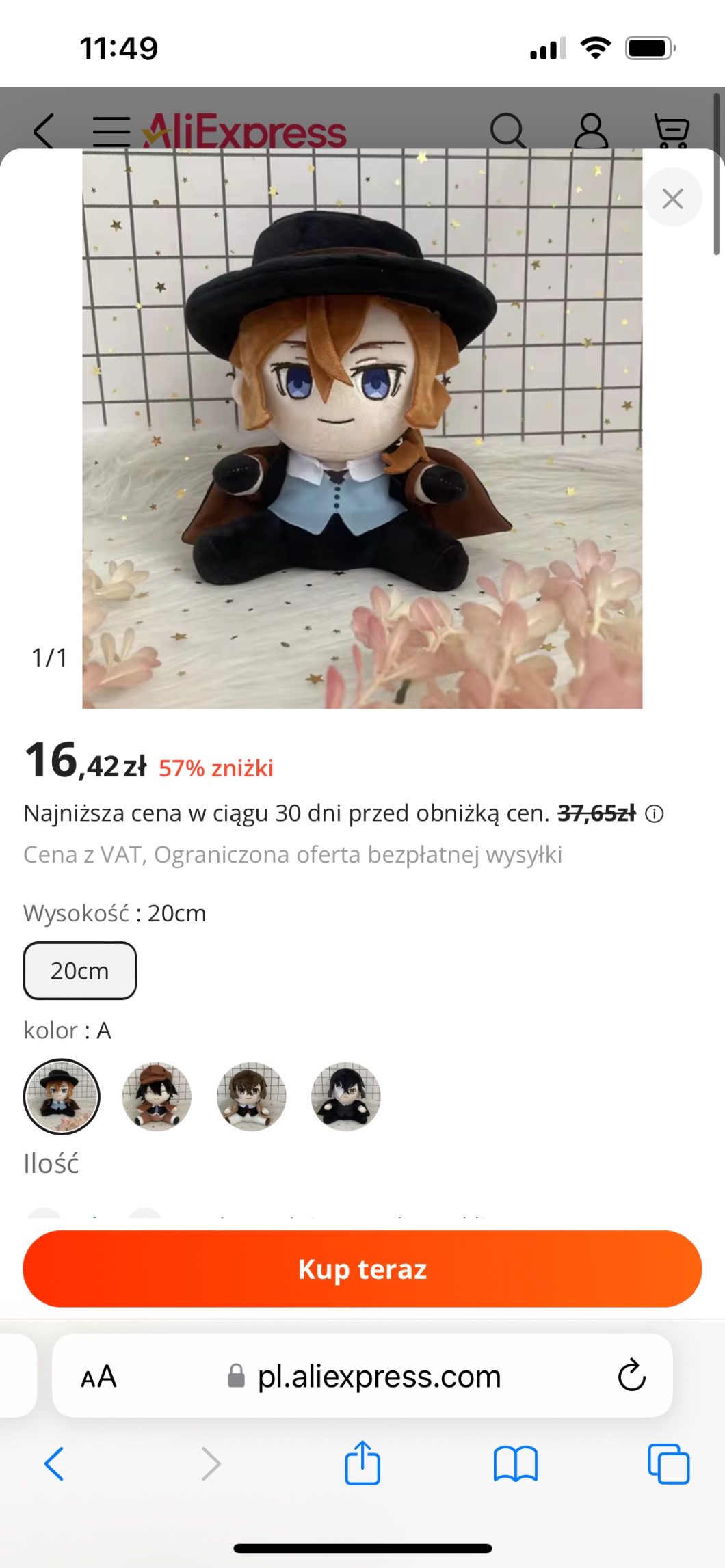This screenshot has width=725, height=1568.
Task: Choose the black-haired plush in black outfit
Action: pyautogui.click(x=345, y=1096)
